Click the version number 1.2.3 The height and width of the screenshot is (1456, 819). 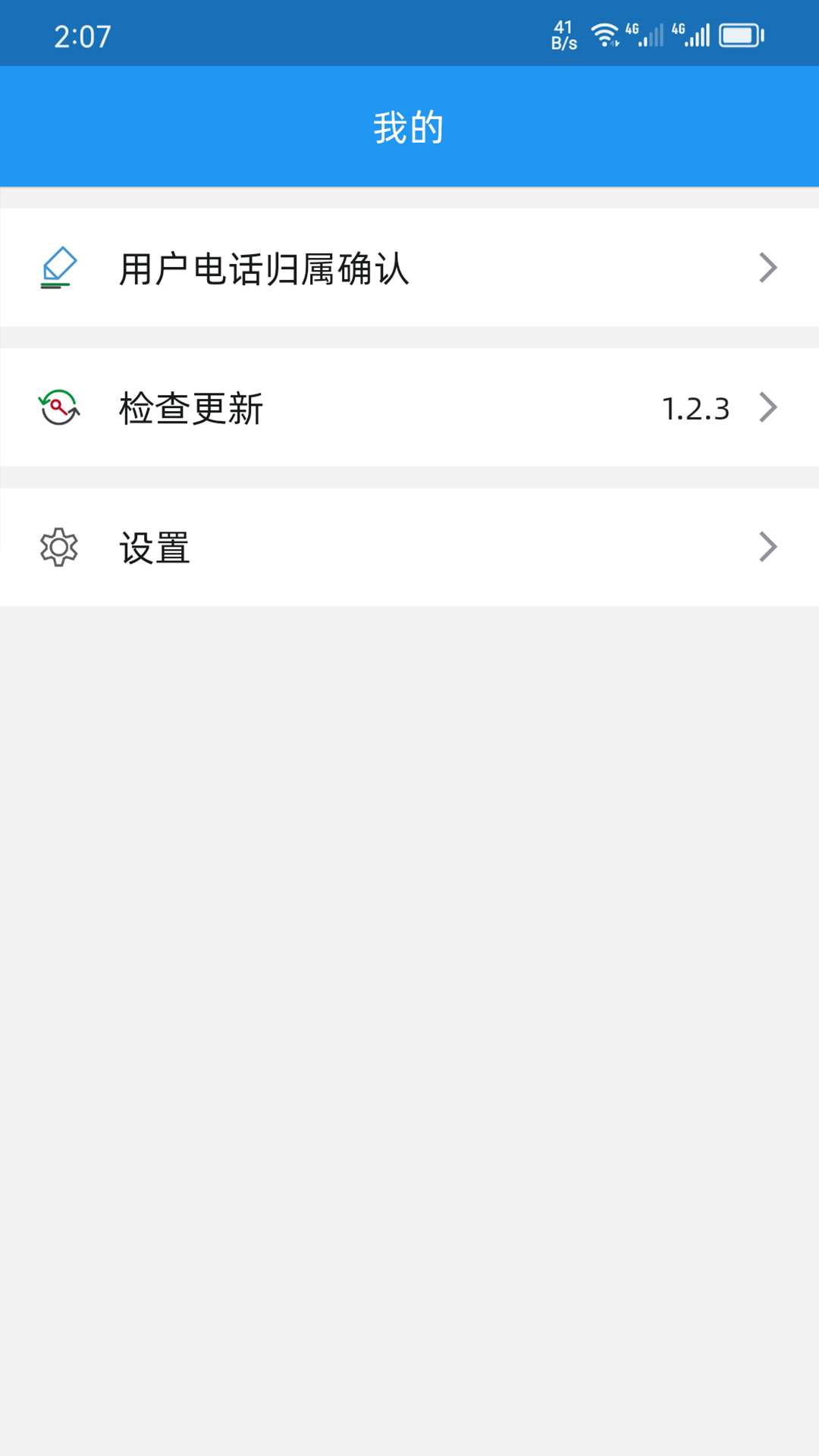click(x=695, y=408)
